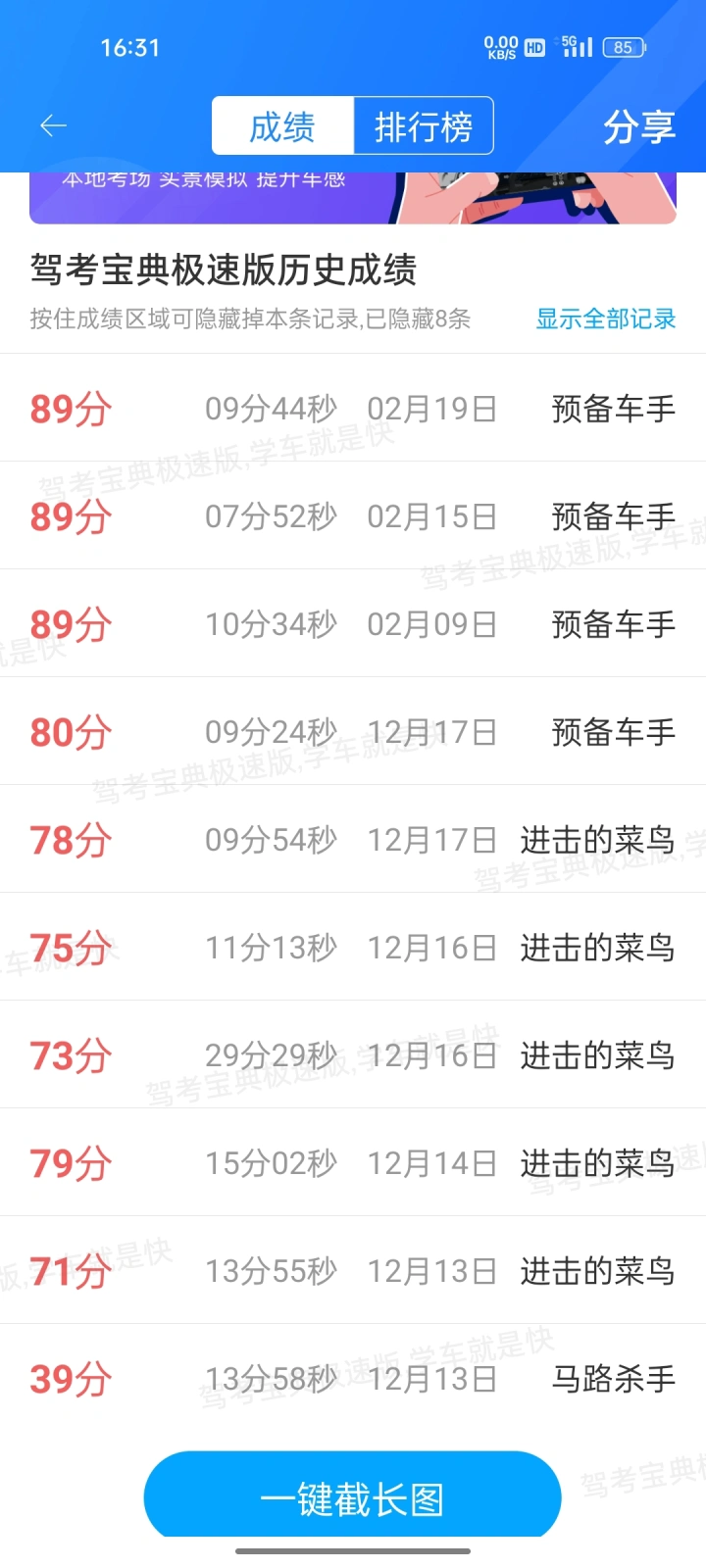Go back using the top-left arrow
The width and height of the screenshot is (706, 1568).
pos(53,125)
